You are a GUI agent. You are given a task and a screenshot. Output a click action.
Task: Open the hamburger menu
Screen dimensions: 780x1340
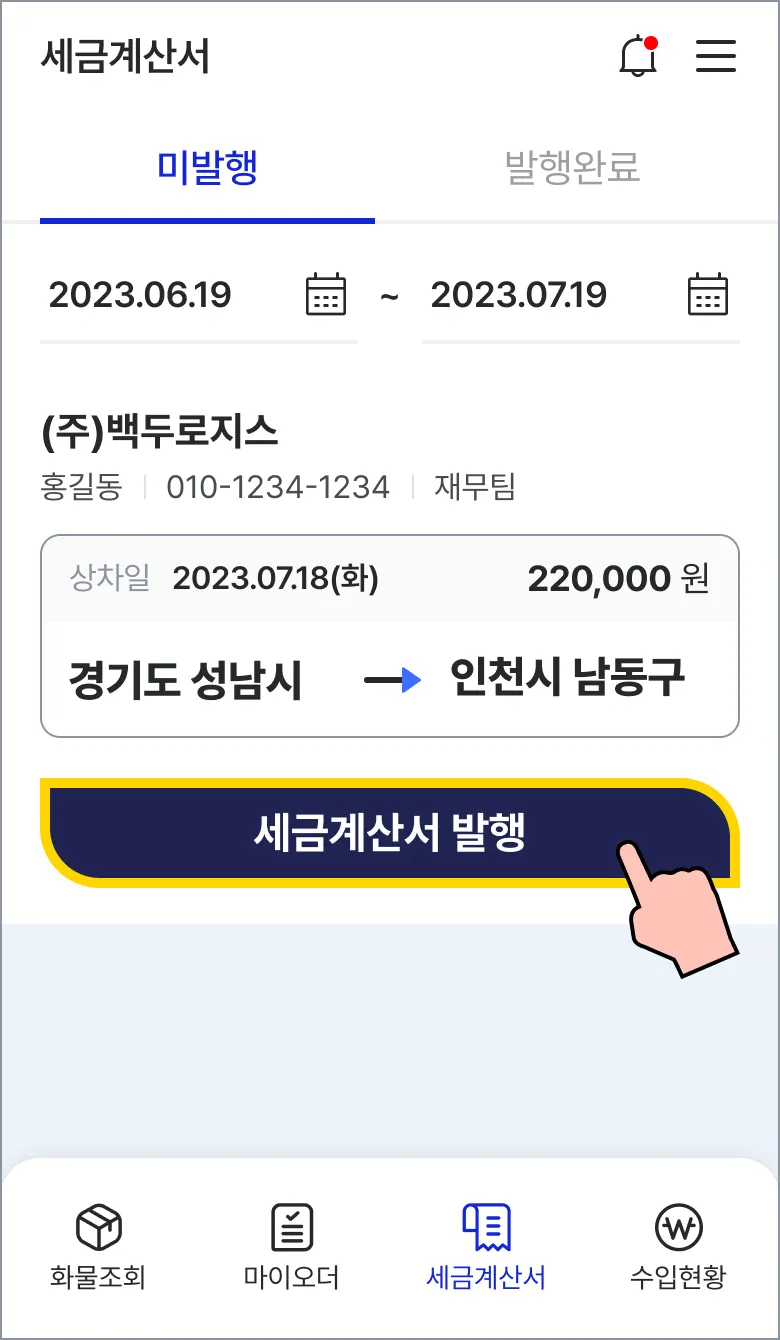(x=716, y=57)
